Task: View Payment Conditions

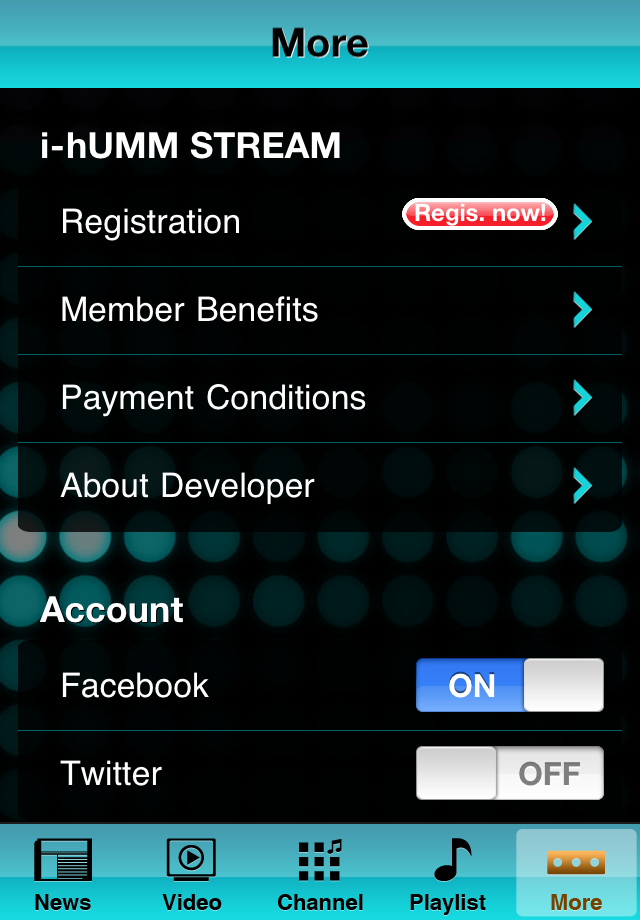Action: (x=213, y=398)
